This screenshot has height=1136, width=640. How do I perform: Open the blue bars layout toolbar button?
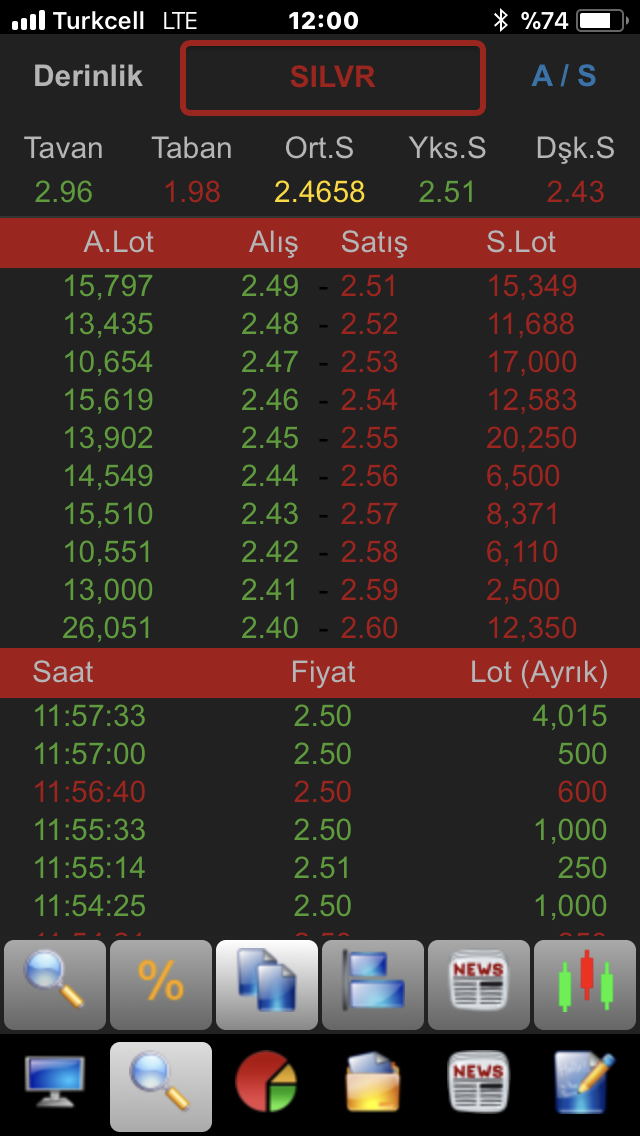pyautogui.click(x=373, y=985)
